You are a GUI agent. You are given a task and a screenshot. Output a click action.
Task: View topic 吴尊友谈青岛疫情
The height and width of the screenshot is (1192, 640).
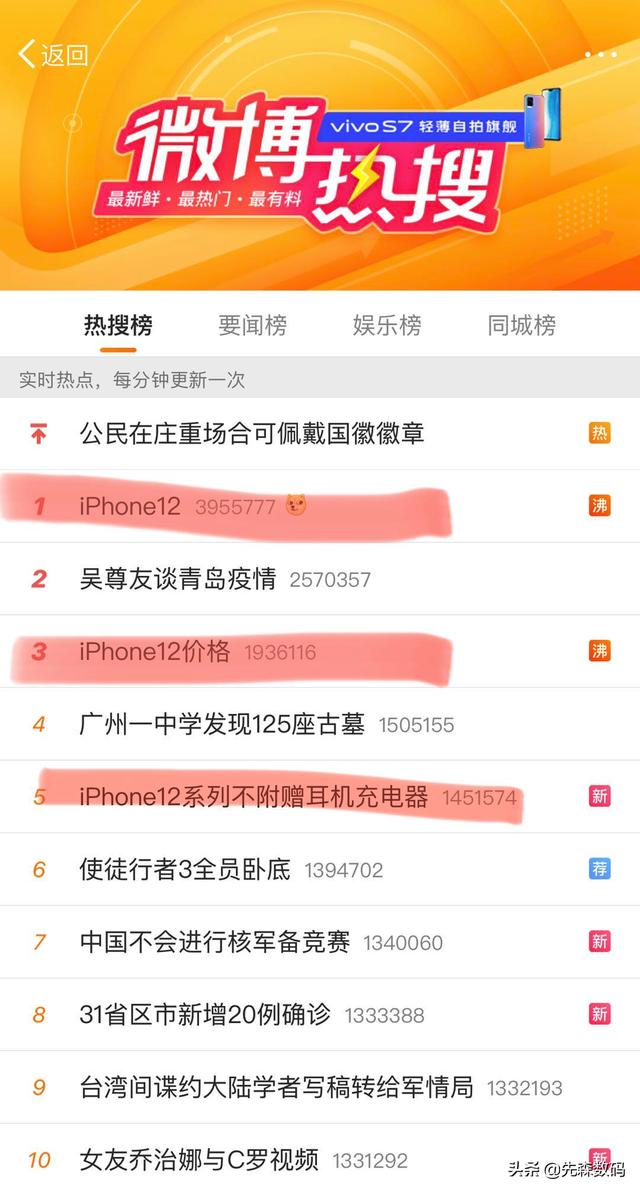pyautogui.click(x=178, y=579)
